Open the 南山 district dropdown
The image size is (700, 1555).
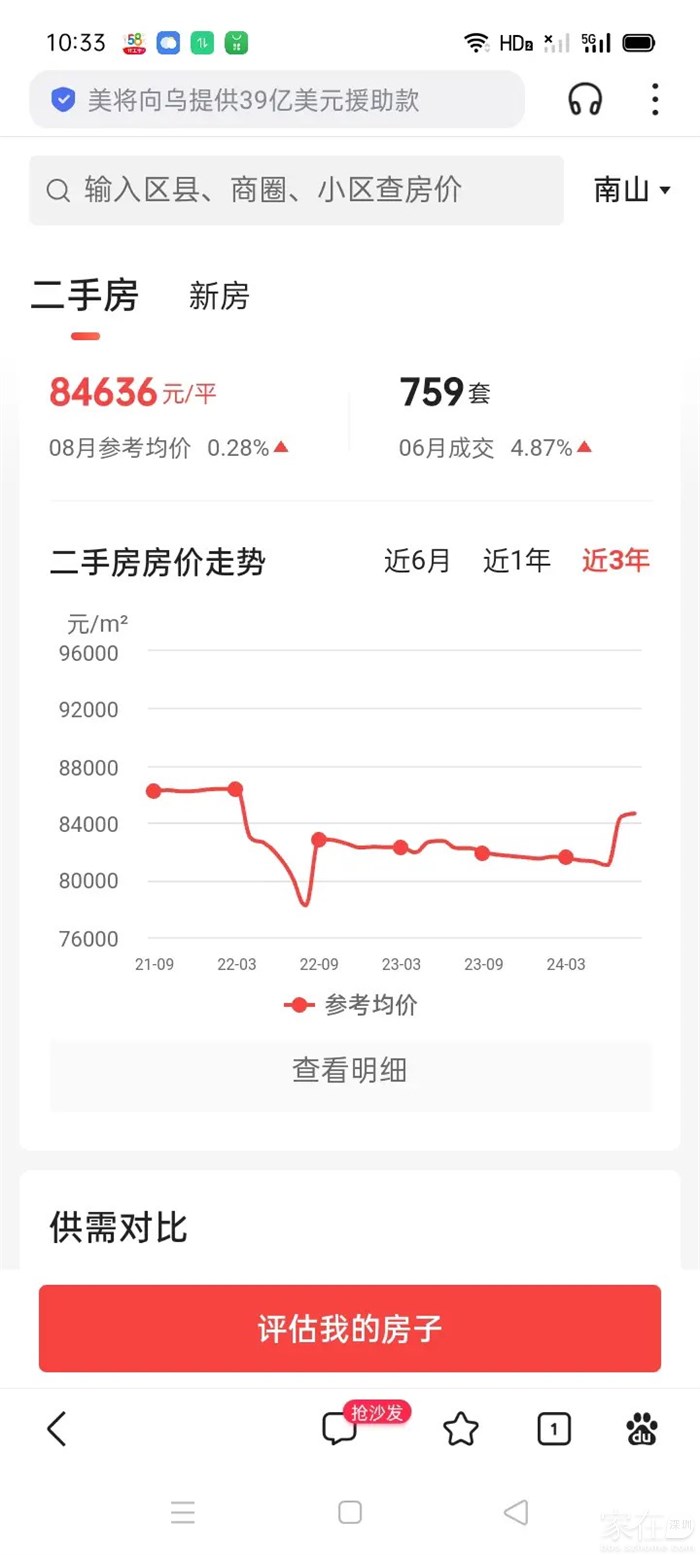tap(632, 190)
